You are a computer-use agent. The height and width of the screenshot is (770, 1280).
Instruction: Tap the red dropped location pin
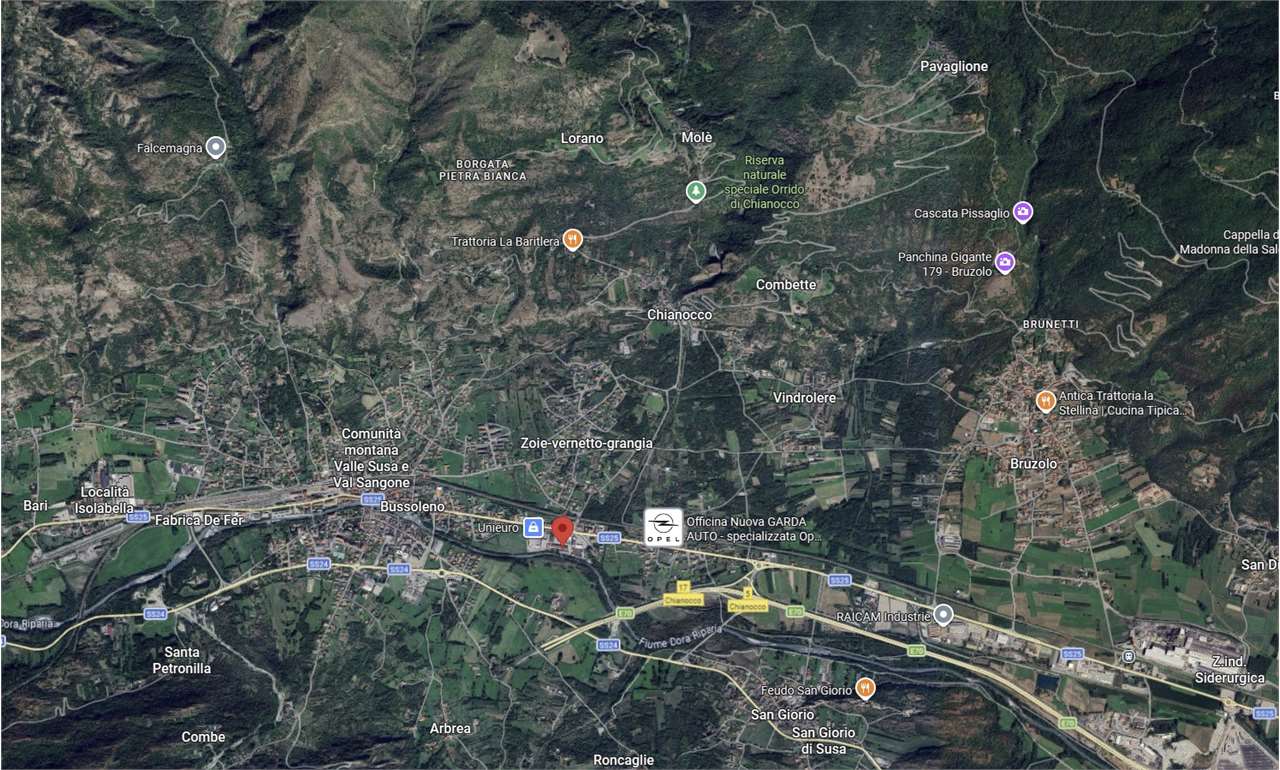(x=562, y=529)
